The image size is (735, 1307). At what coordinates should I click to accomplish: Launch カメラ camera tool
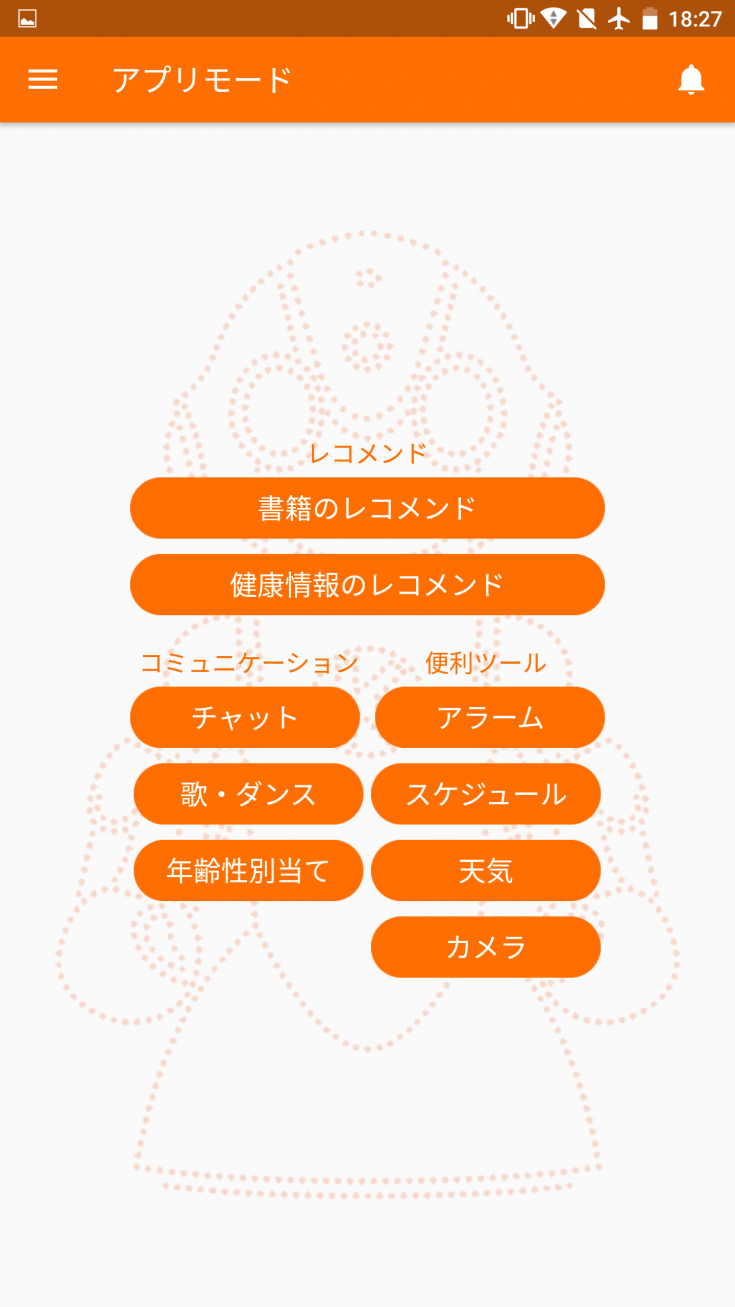486,947
